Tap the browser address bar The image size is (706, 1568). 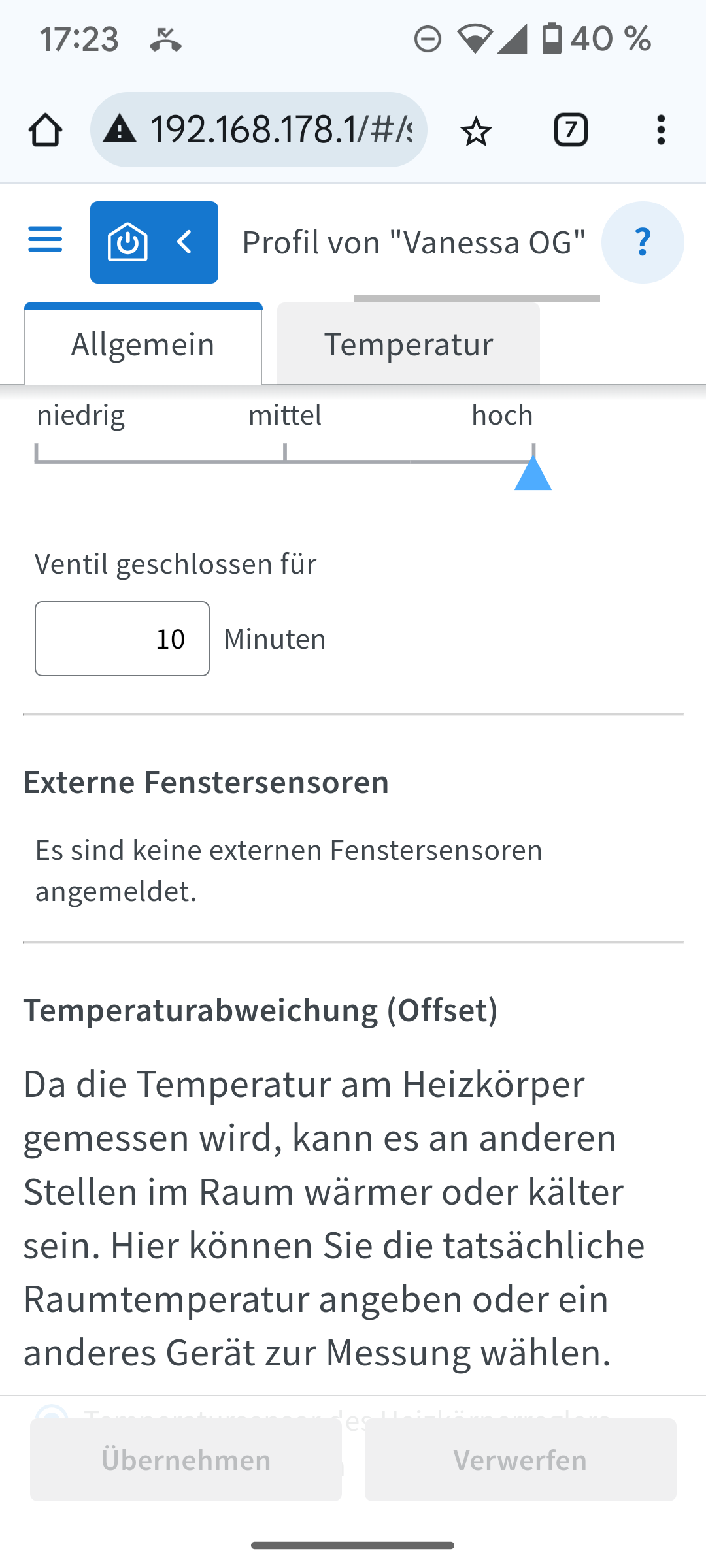coord(259,129)
